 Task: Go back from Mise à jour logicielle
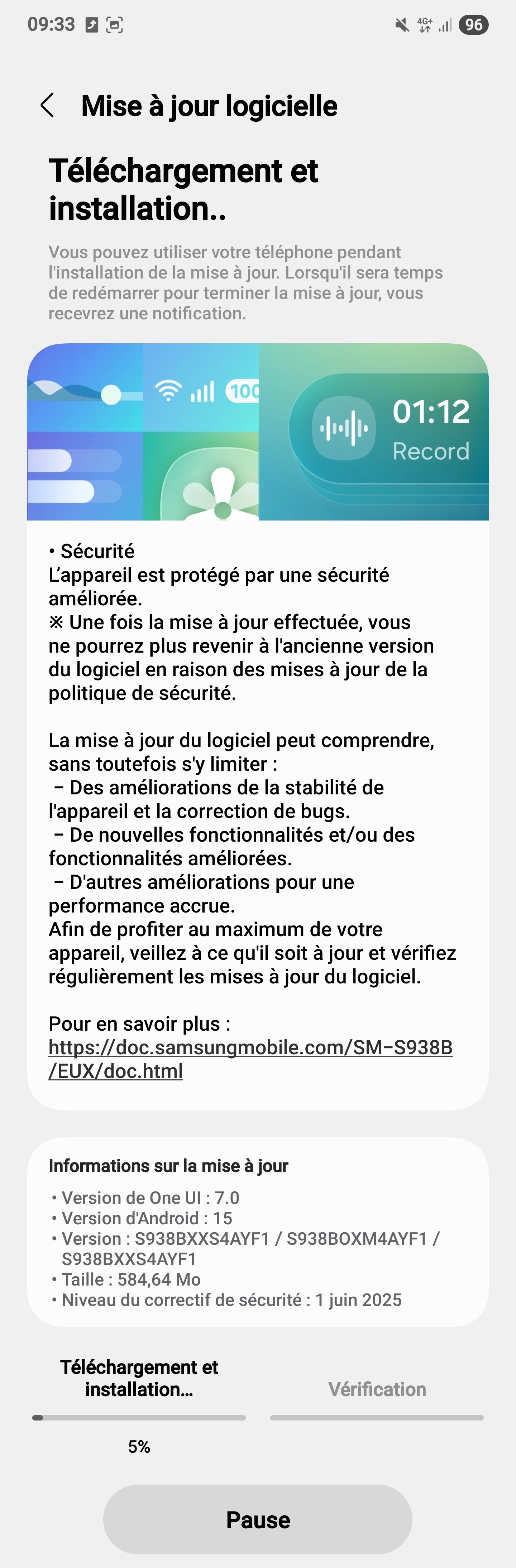[48, 105]
